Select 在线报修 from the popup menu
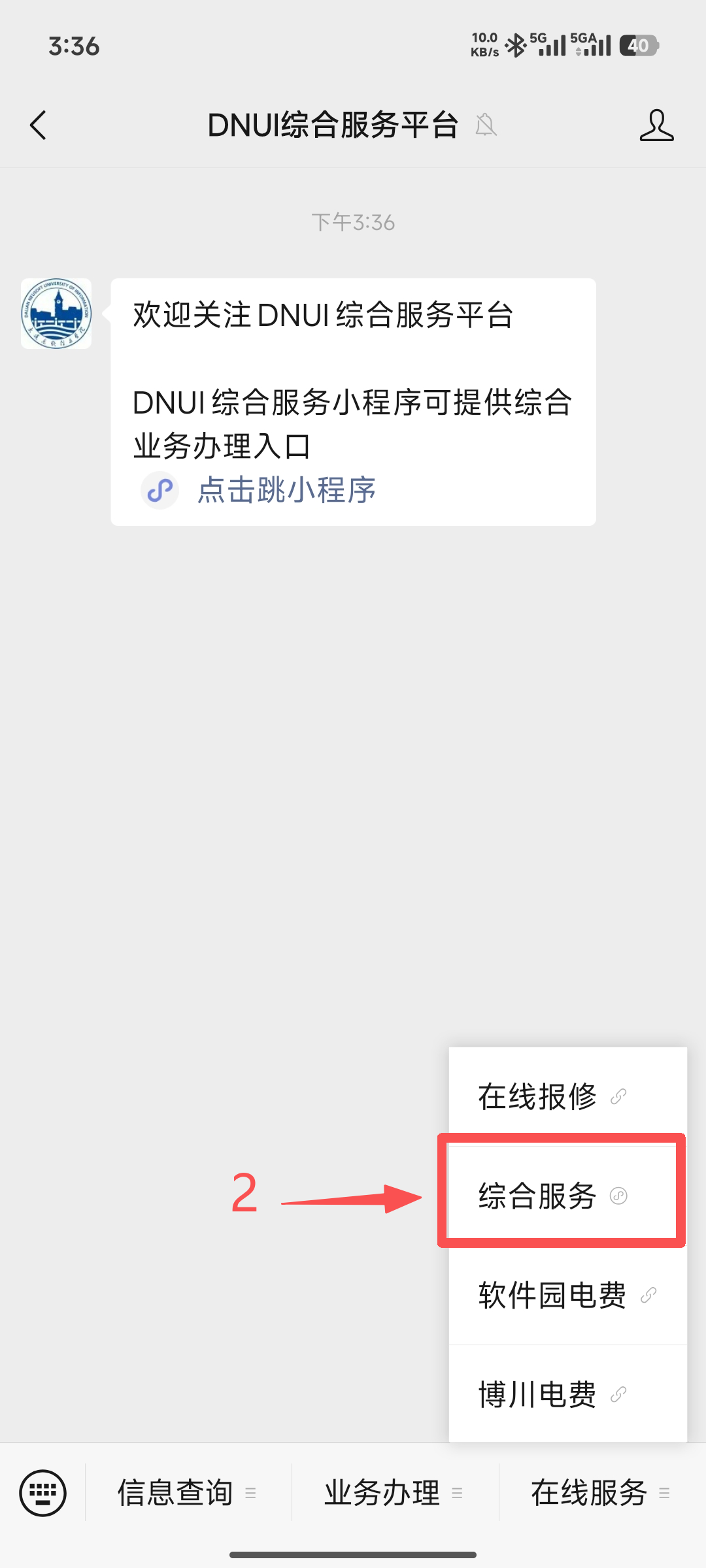The image size is (706, 1568). [x=552, y=1096]
